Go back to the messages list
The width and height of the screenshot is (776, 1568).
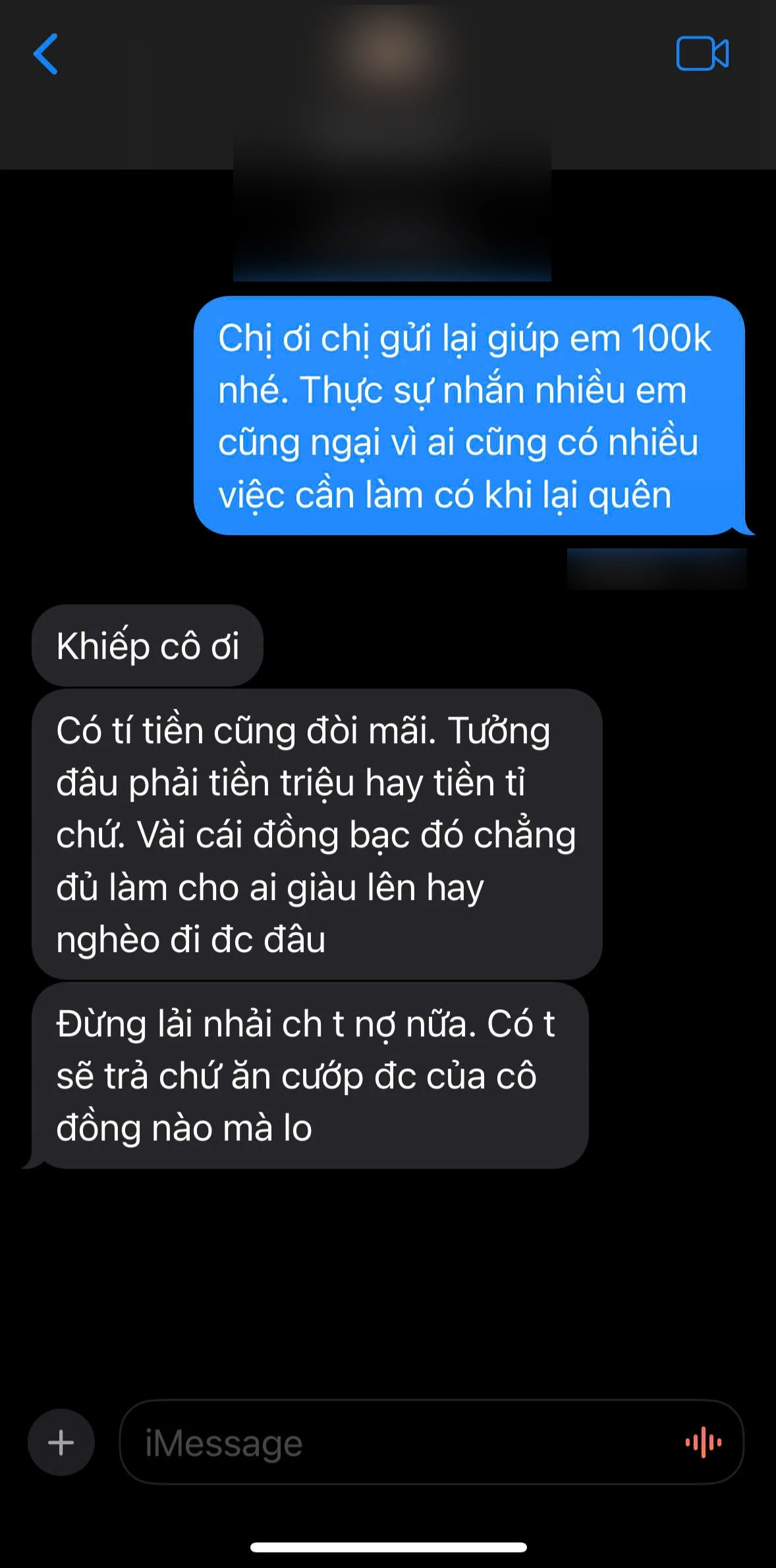pyautogui.click(x=45, y=54)
